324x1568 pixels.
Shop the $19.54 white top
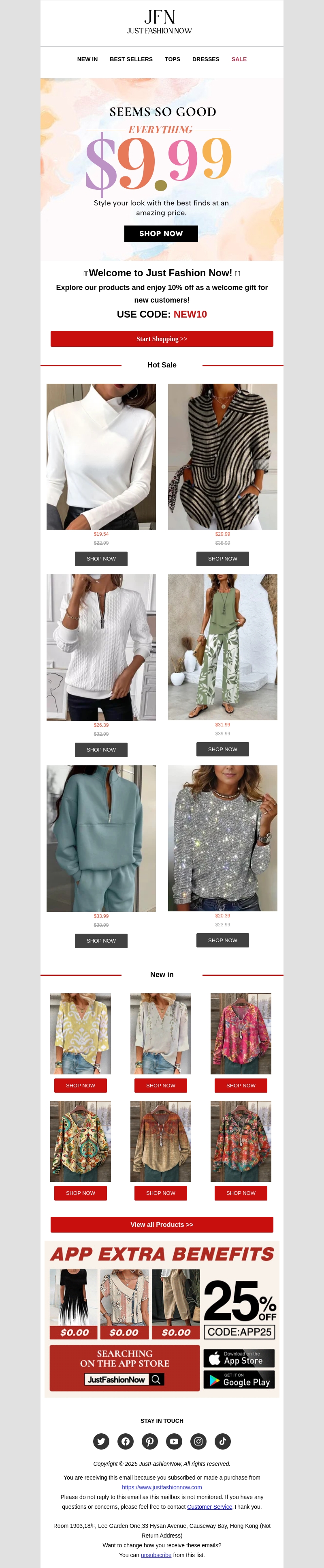(x=101, y=559)
